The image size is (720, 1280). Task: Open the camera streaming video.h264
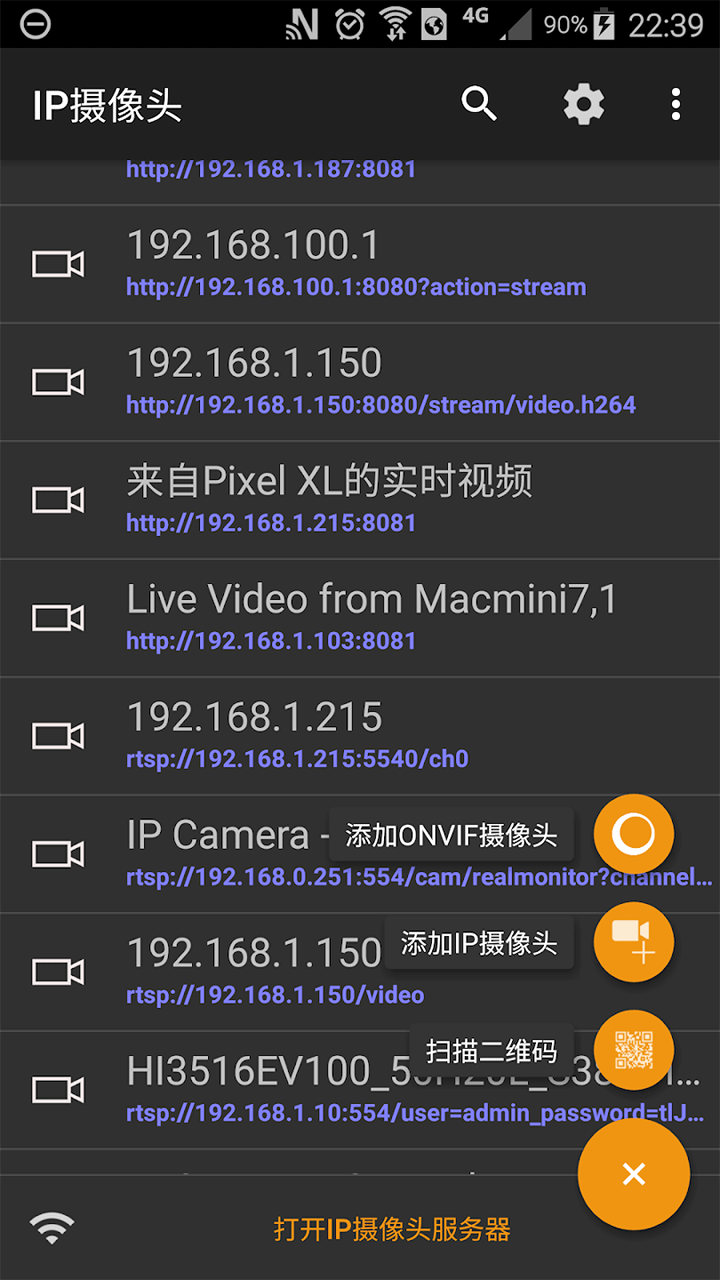coord(300,382)
